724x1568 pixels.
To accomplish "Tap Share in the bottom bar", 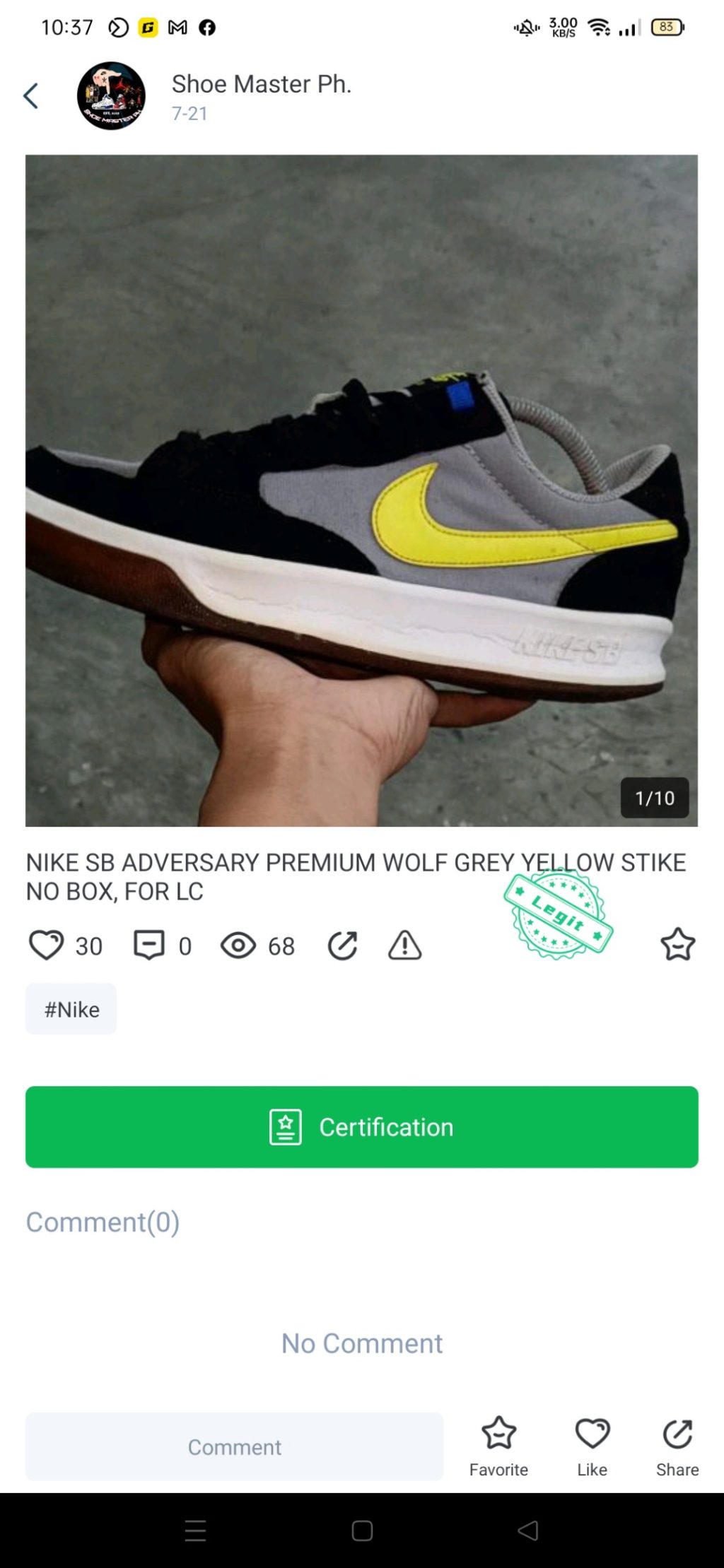I will (677, 1446).
